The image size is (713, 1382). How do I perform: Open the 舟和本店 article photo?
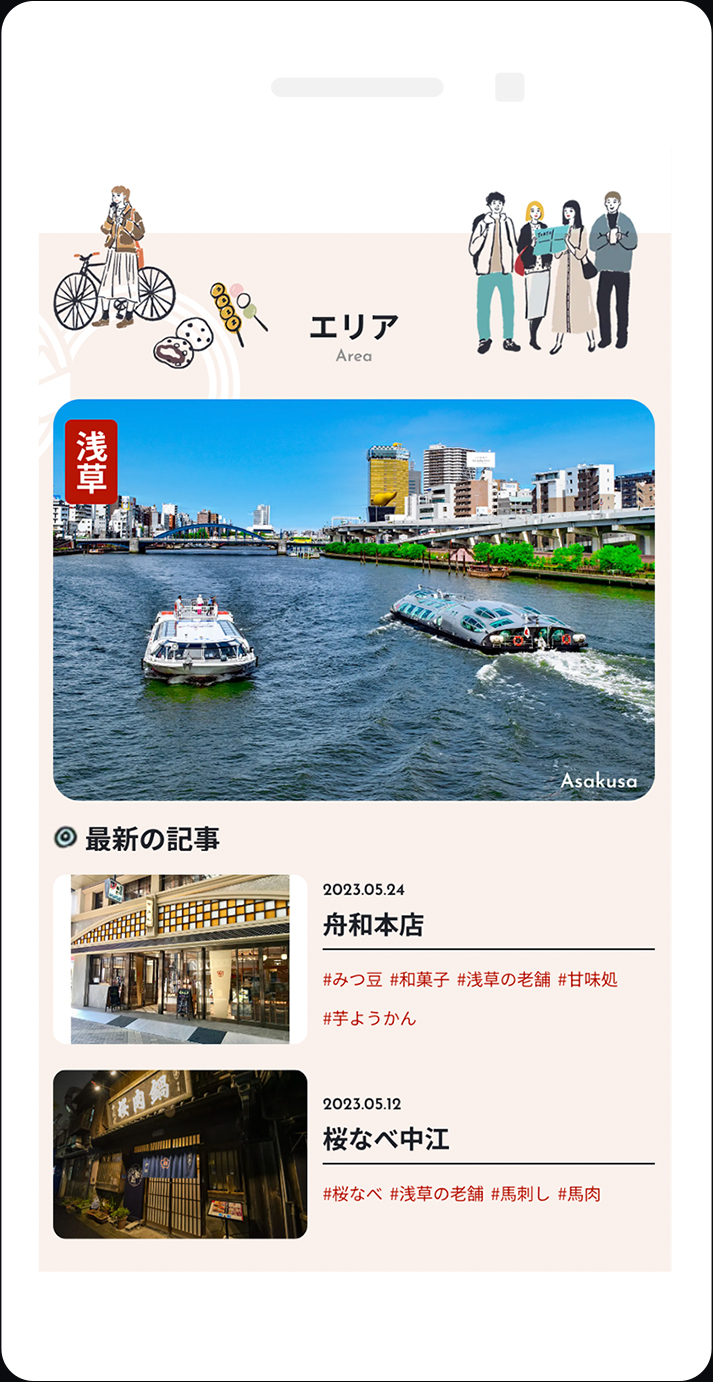click(x=180, y=959)
